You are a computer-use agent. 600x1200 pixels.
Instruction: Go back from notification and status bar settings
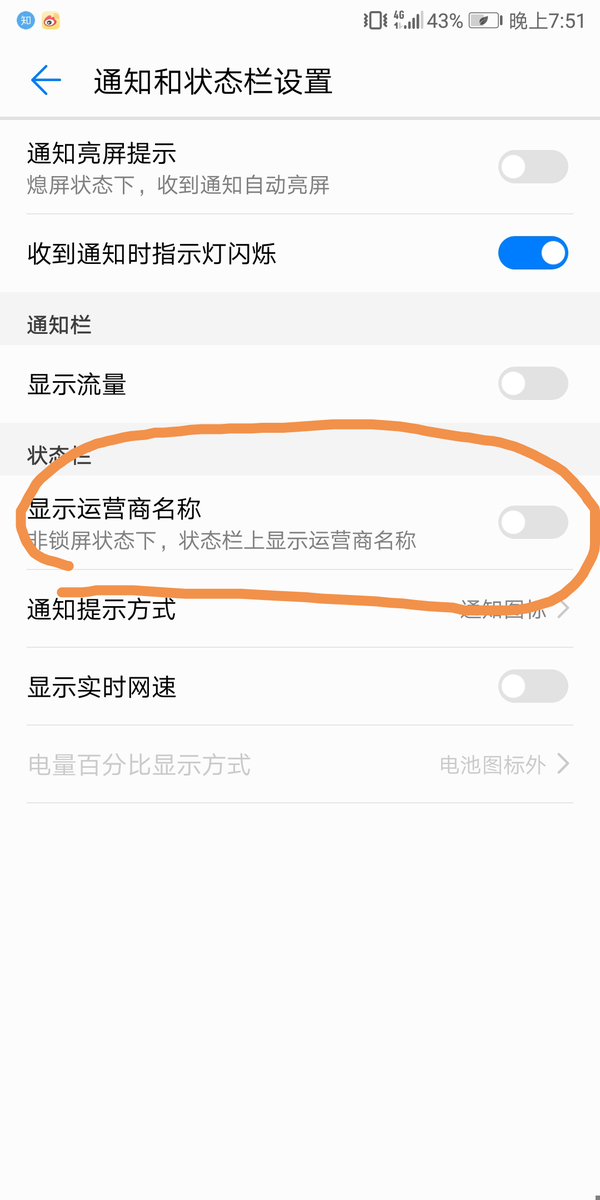(46, 81)
